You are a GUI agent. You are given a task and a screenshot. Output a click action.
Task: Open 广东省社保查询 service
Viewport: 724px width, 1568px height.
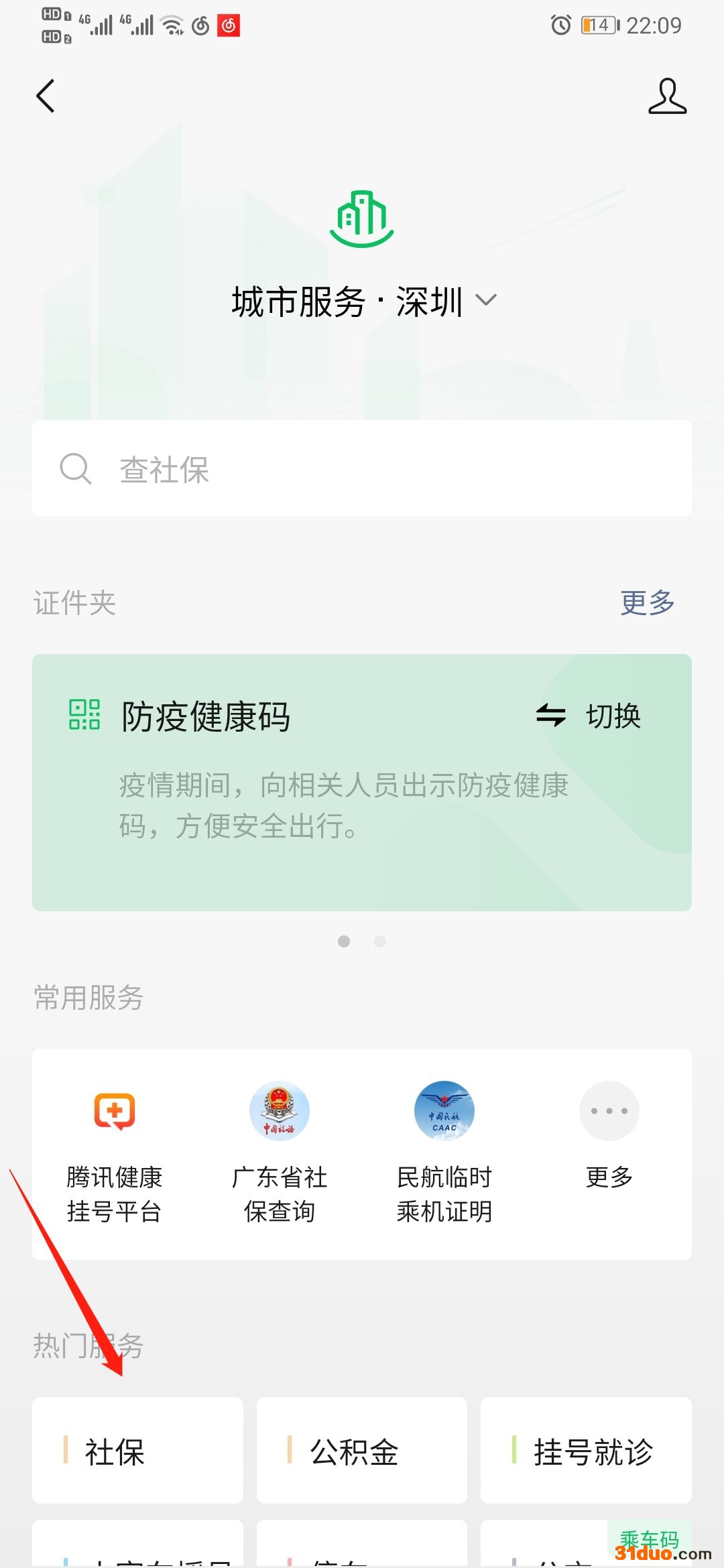point(280,1153)
